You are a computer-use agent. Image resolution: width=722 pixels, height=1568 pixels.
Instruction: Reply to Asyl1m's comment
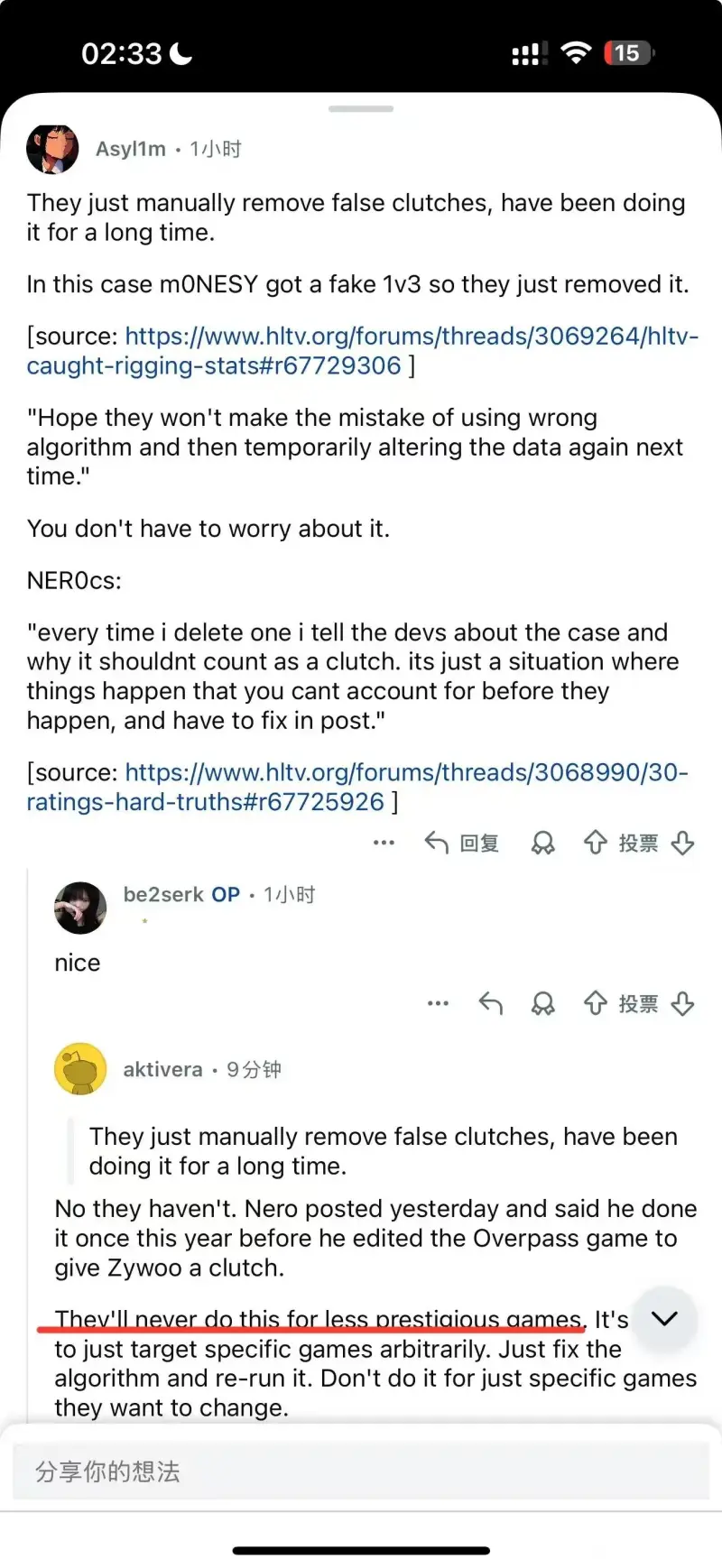pyautogui.click(x=461, y=843)
